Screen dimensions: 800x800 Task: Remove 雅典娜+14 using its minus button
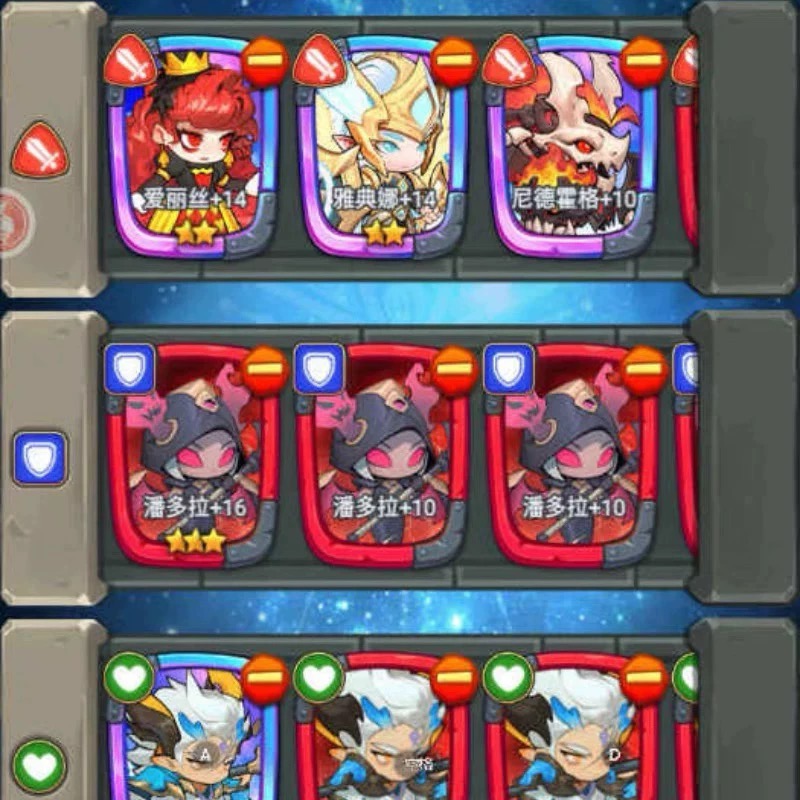[454, 62]
